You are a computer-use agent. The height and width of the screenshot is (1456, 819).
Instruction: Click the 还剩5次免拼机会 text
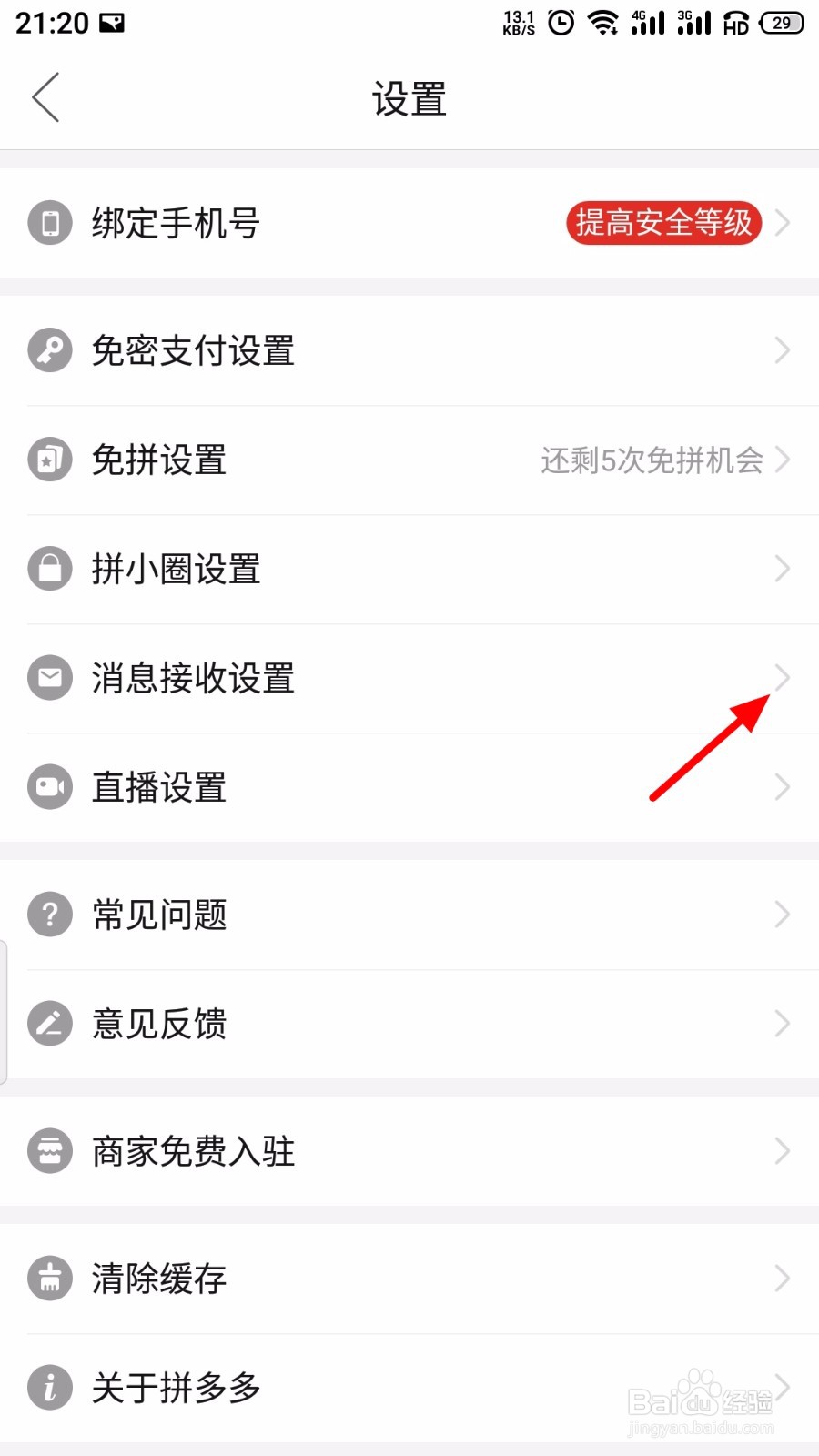pyautogui.click(x=651, y=461)
